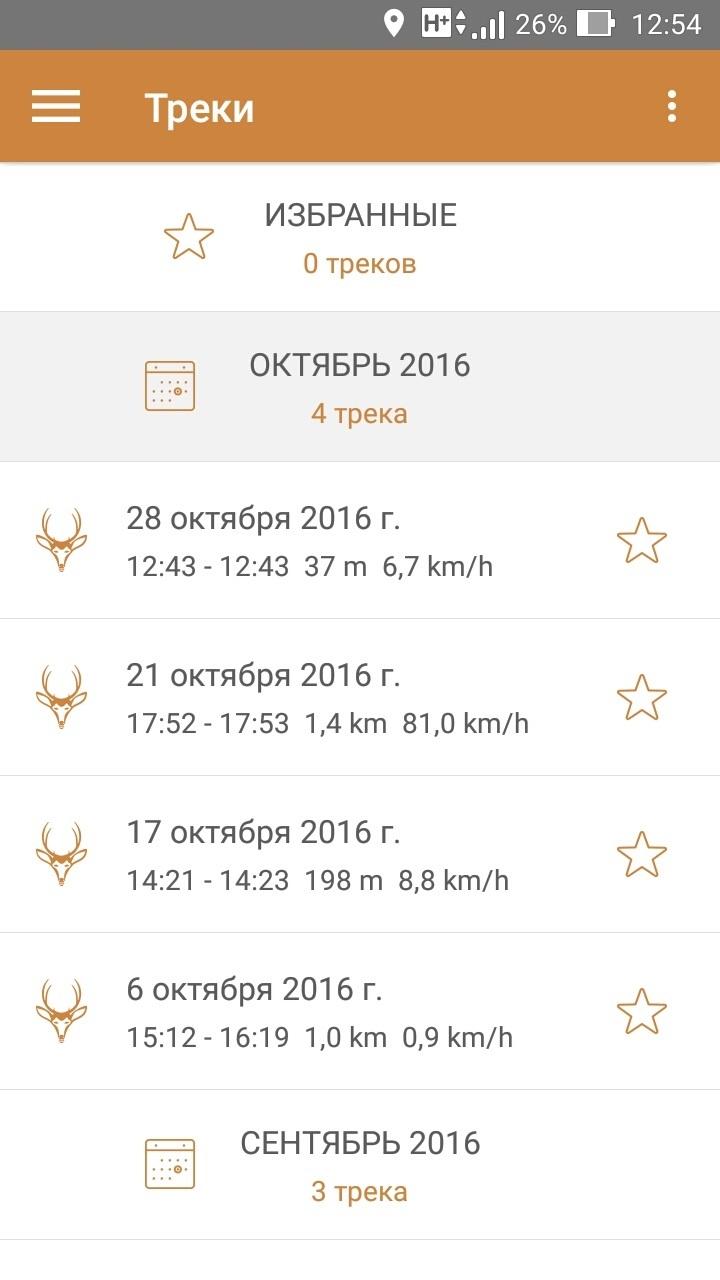Mark 6 октября track as favorite

(641, 1012)
